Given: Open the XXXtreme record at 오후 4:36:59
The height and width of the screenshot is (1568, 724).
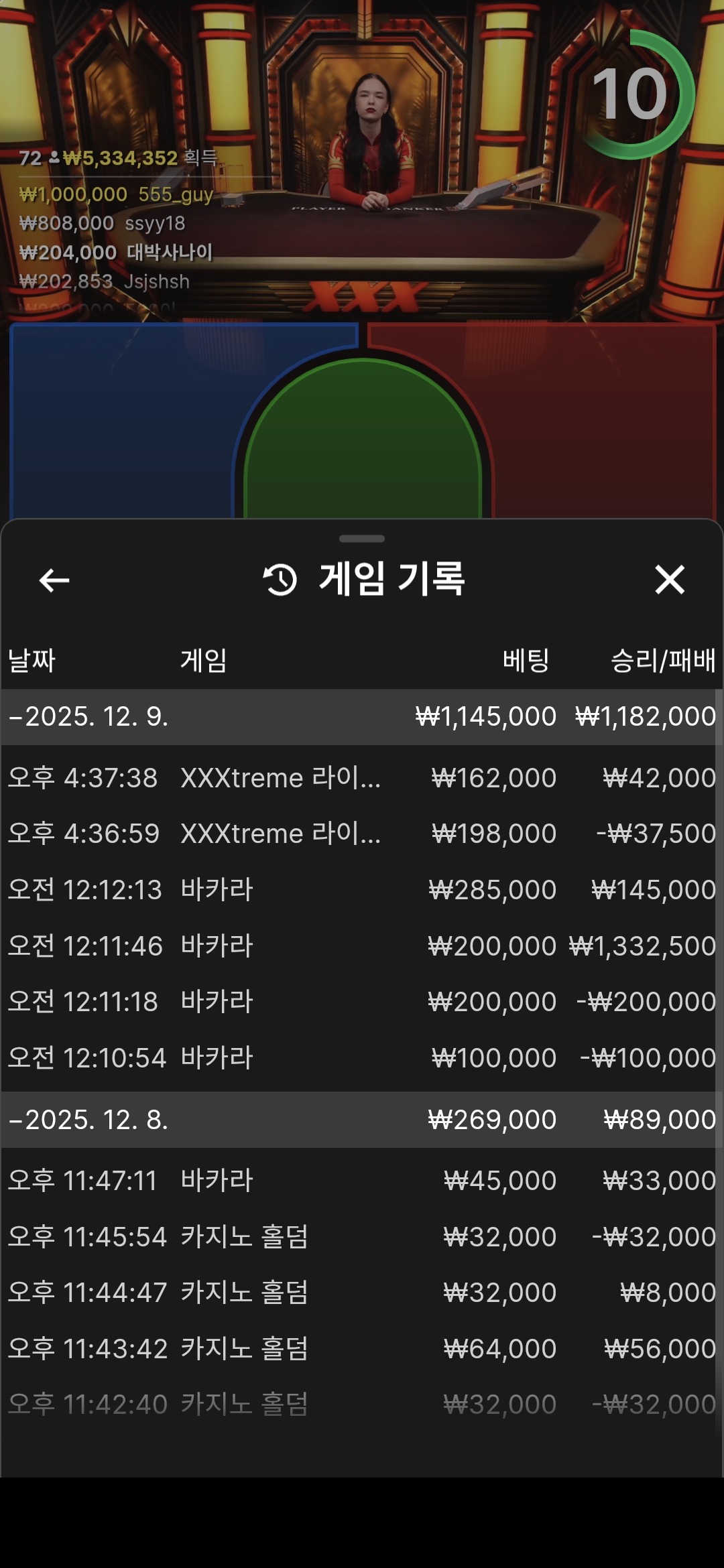Looking at the screenshot, I should tap(361, 834).
